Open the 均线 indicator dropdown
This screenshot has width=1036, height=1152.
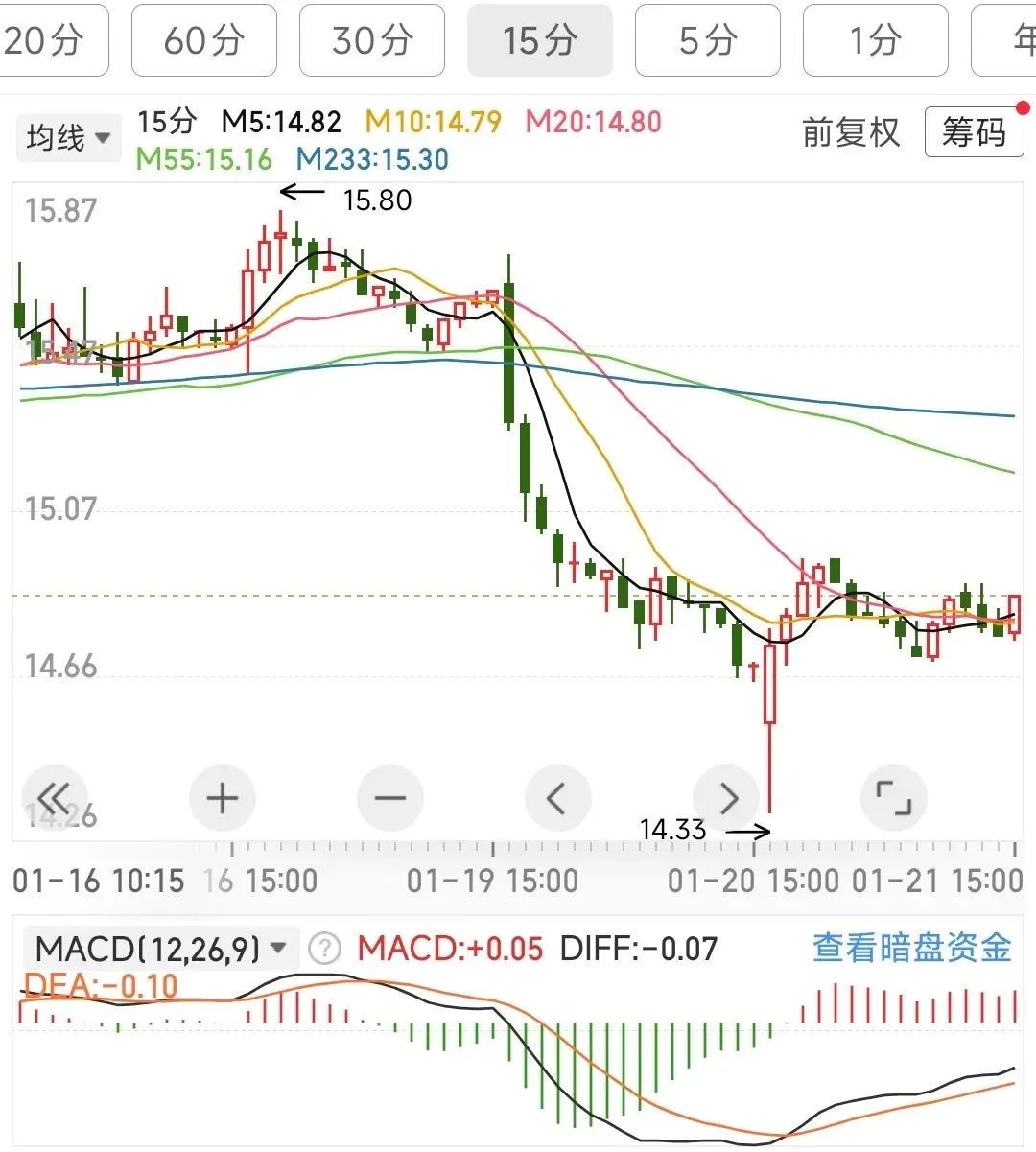tap(67, 138)
